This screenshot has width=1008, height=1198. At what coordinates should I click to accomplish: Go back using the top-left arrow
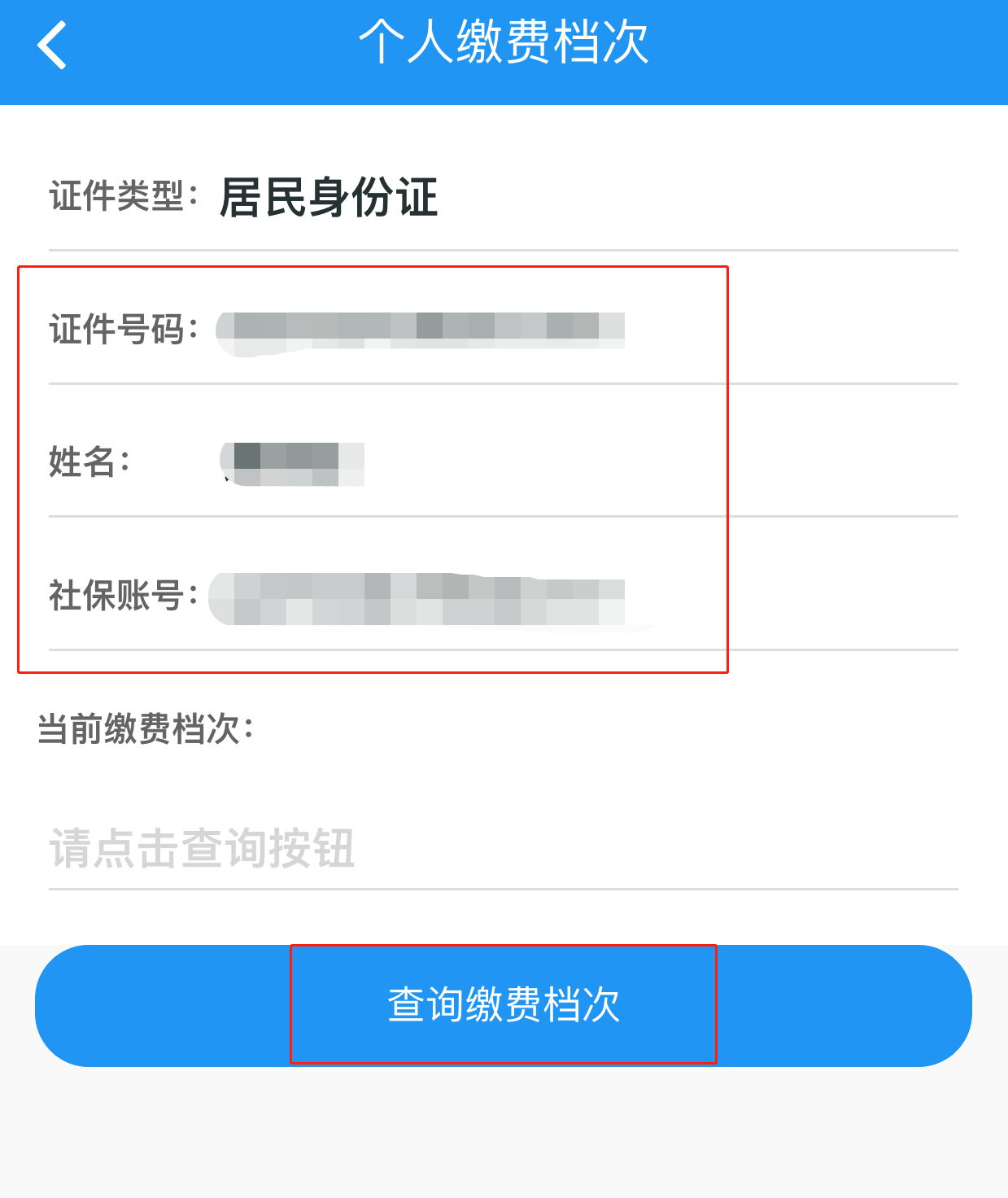click(52, 46)
